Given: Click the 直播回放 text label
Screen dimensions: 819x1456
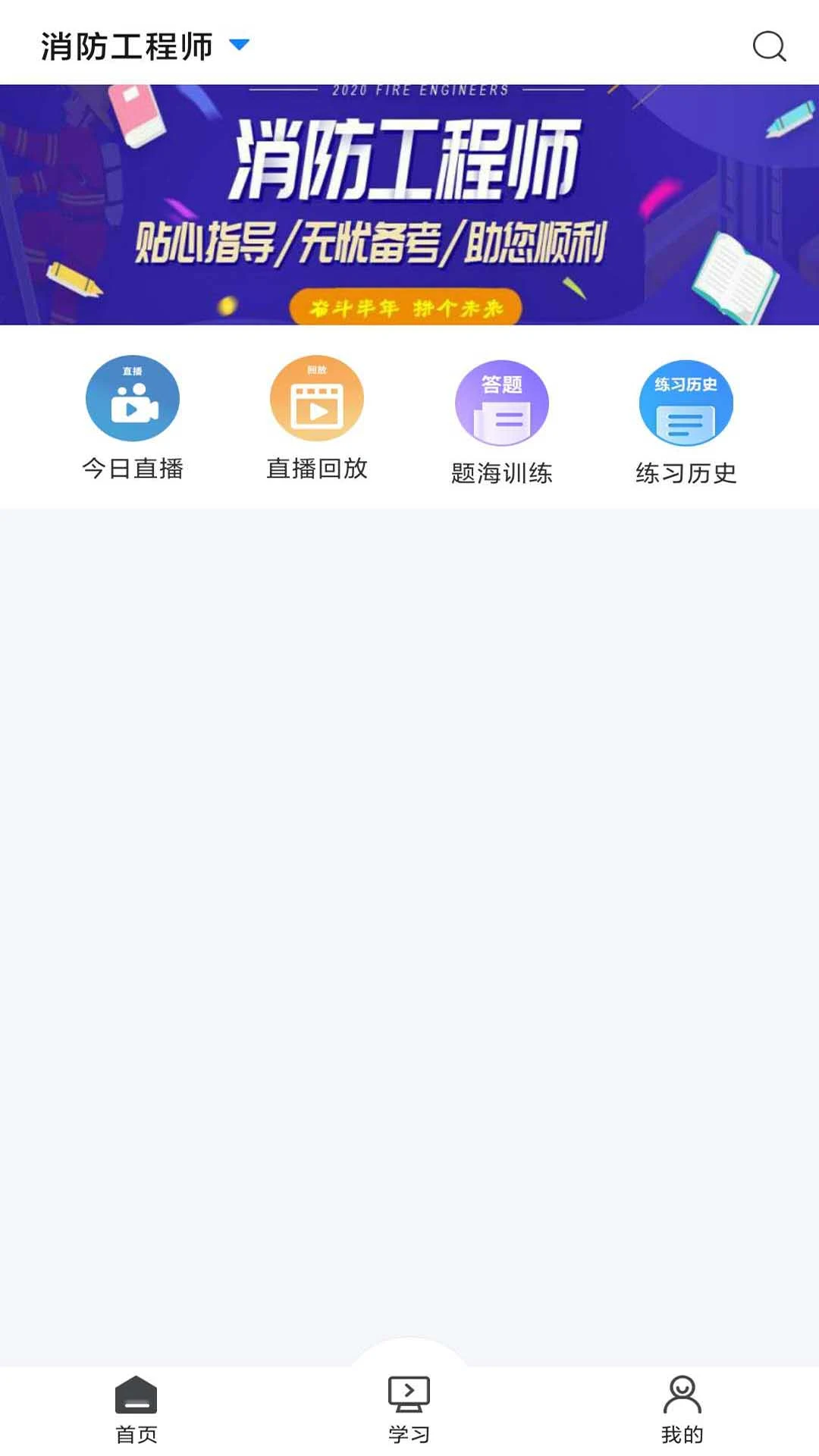Looking at the screenshot, I should coord(318,469).
